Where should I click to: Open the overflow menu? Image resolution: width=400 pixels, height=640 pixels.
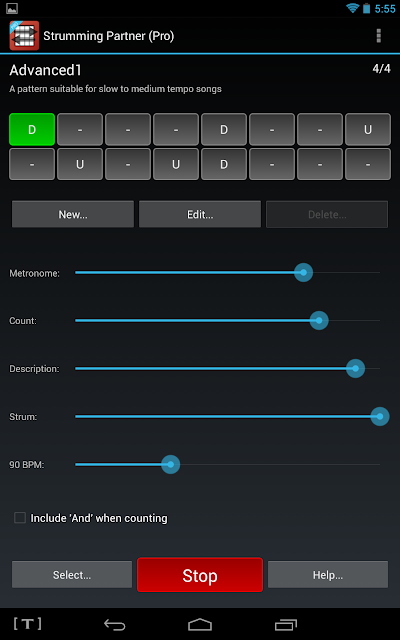tap(378, 36)
